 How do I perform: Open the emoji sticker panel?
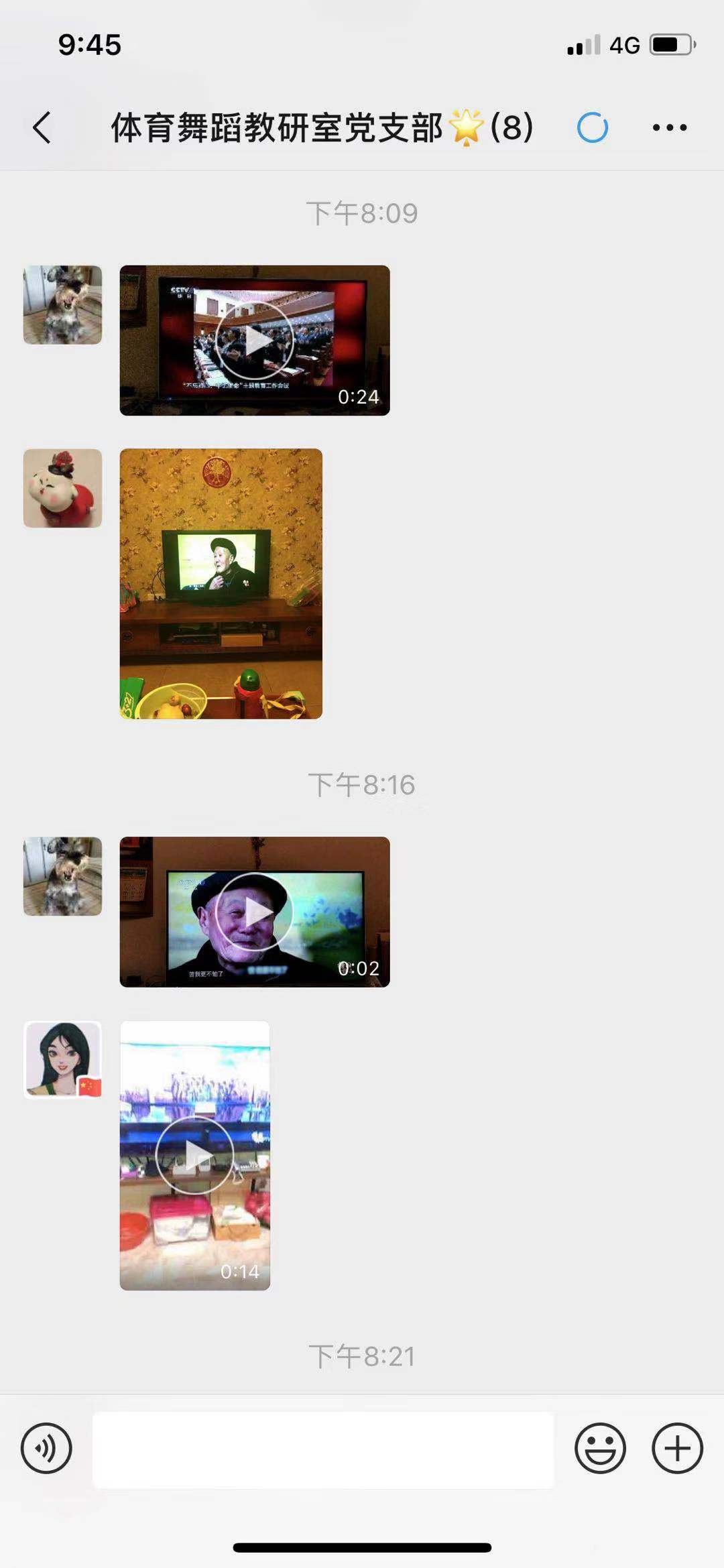(x=600, y=1448)
